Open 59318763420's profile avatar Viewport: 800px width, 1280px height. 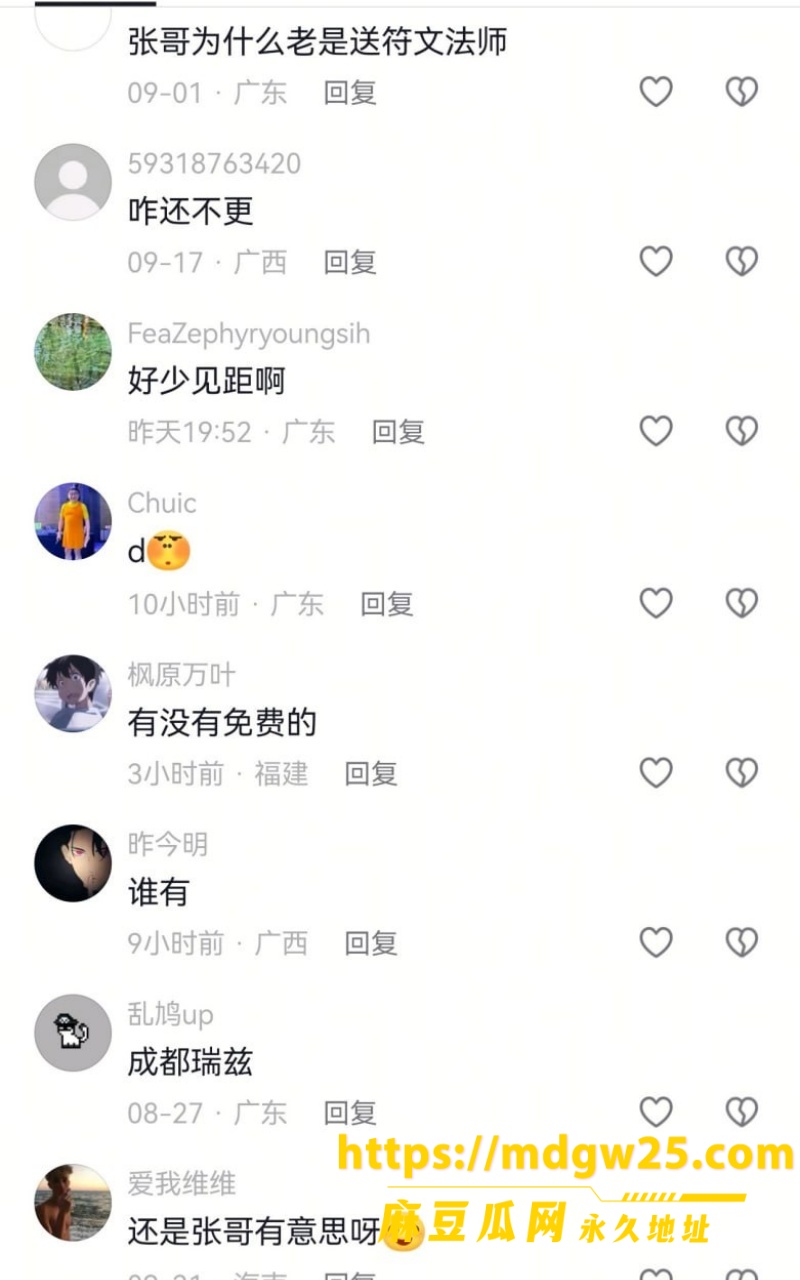coord(73,182)
